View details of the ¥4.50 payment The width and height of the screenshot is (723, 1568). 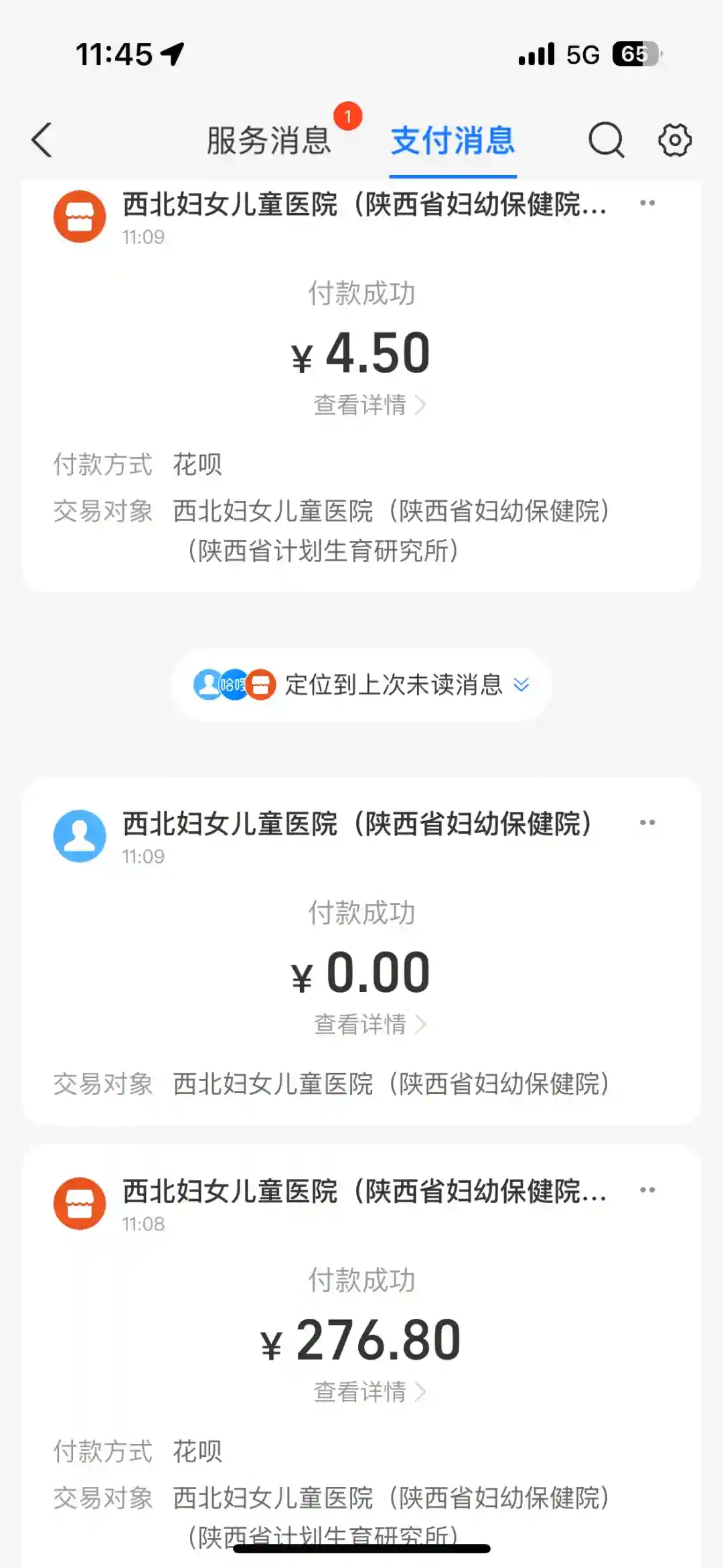[x=369, y=405]
